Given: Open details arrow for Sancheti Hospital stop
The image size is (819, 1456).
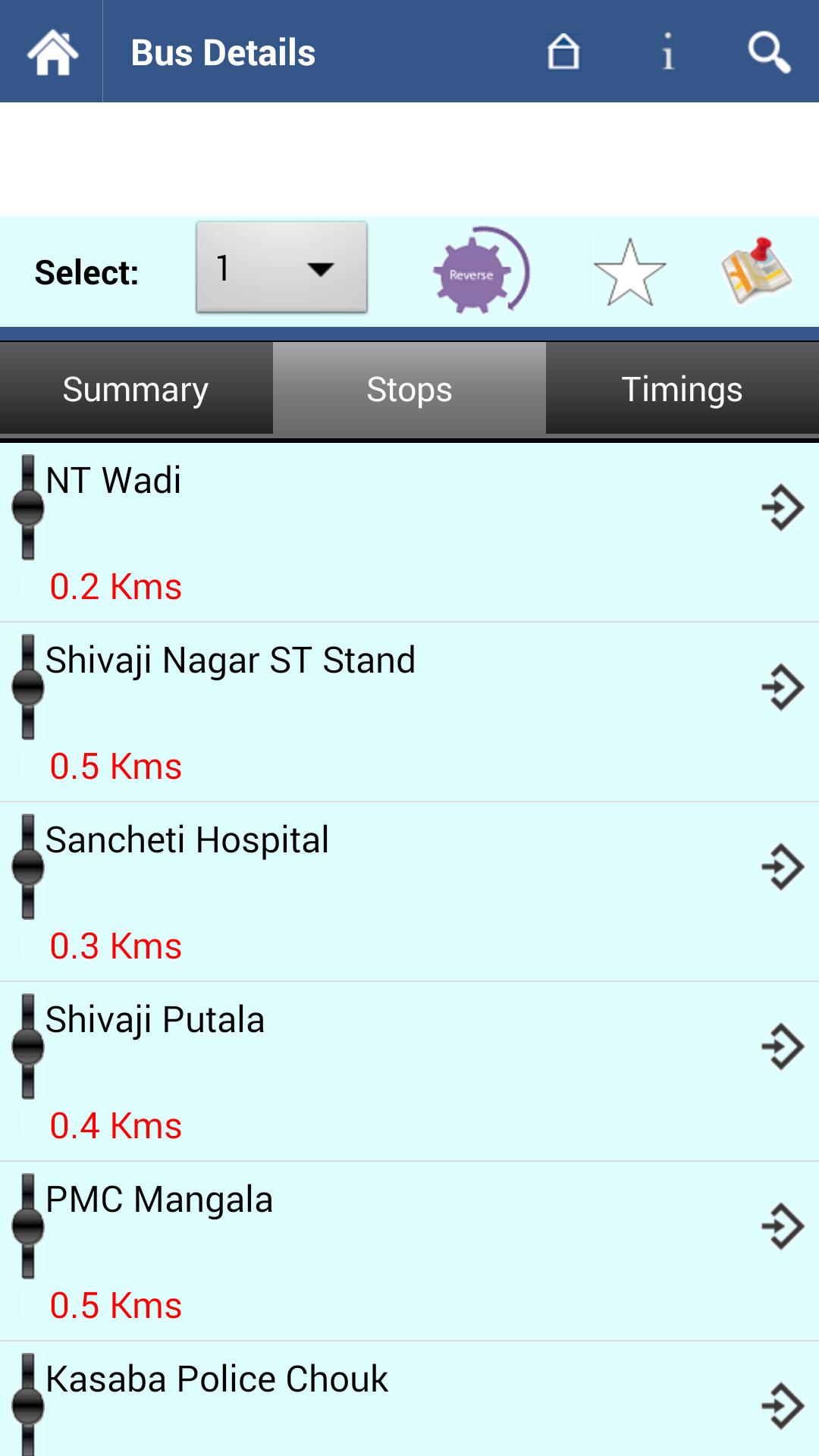Looking at the screenshot, I should [x=784, y=864].
